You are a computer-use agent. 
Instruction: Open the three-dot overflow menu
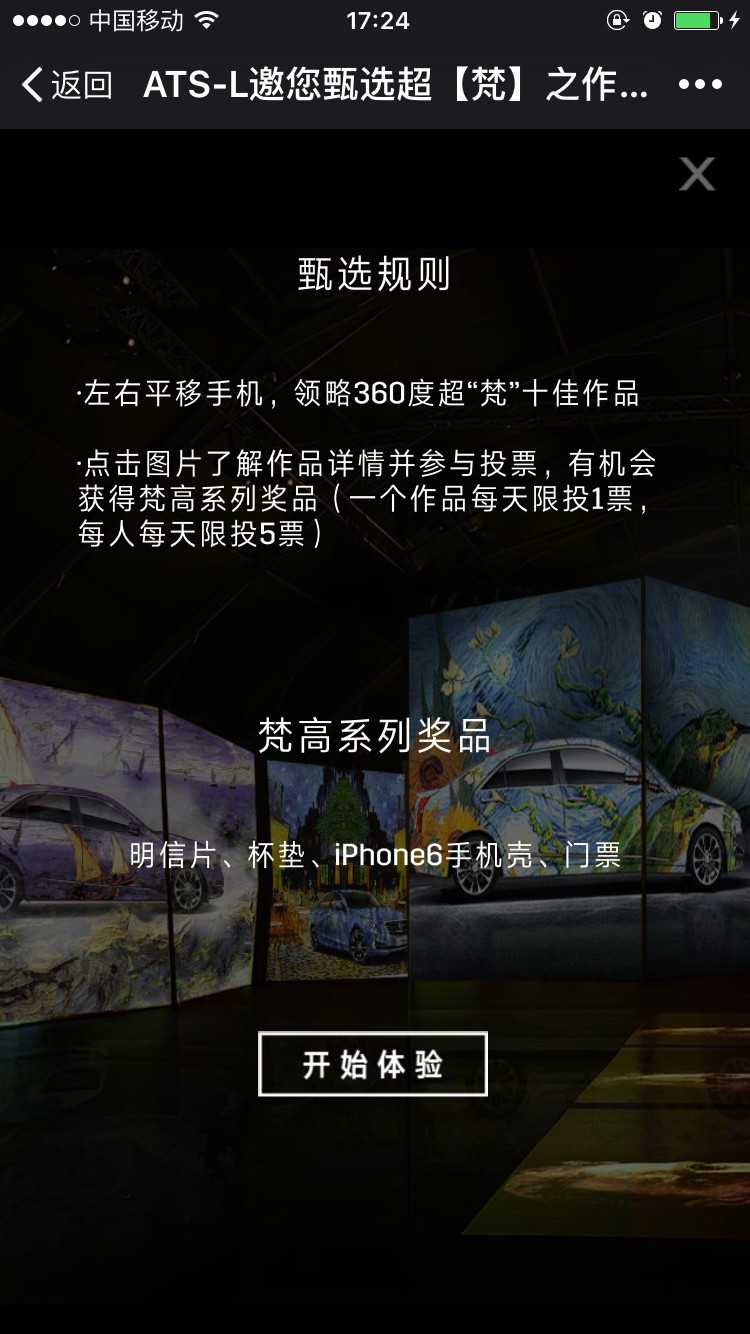click(x=700, y=86)
